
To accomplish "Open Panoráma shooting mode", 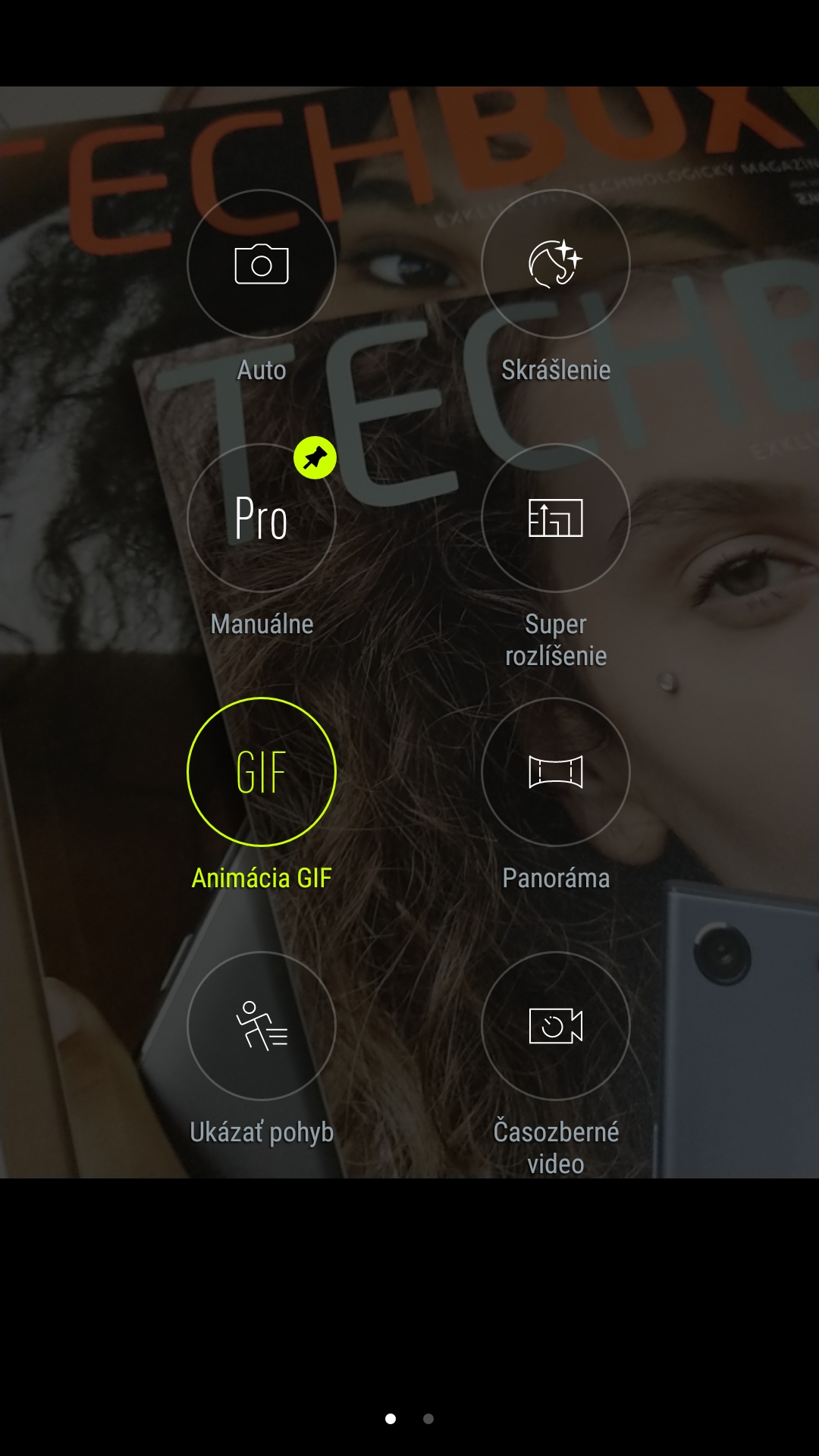I will point(556,771).
